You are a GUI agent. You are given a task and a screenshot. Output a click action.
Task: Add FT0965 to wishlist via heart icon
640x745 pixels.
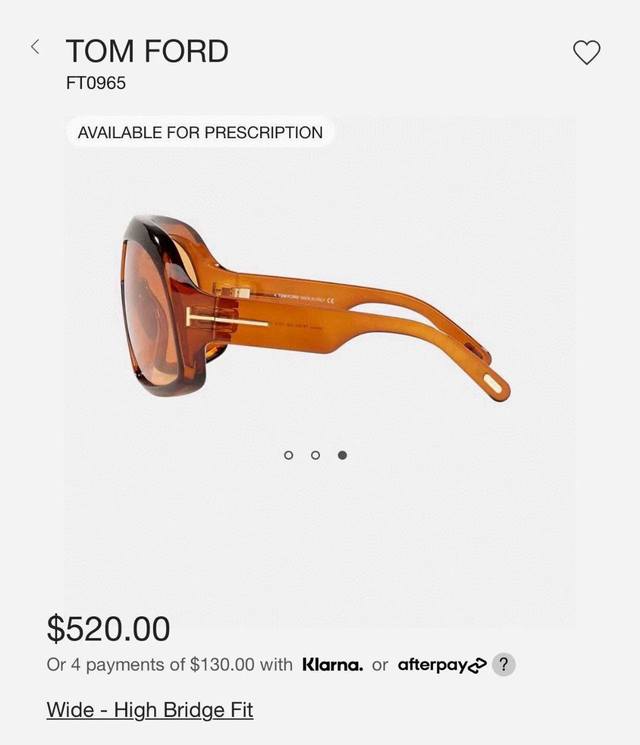click(586, 52)
